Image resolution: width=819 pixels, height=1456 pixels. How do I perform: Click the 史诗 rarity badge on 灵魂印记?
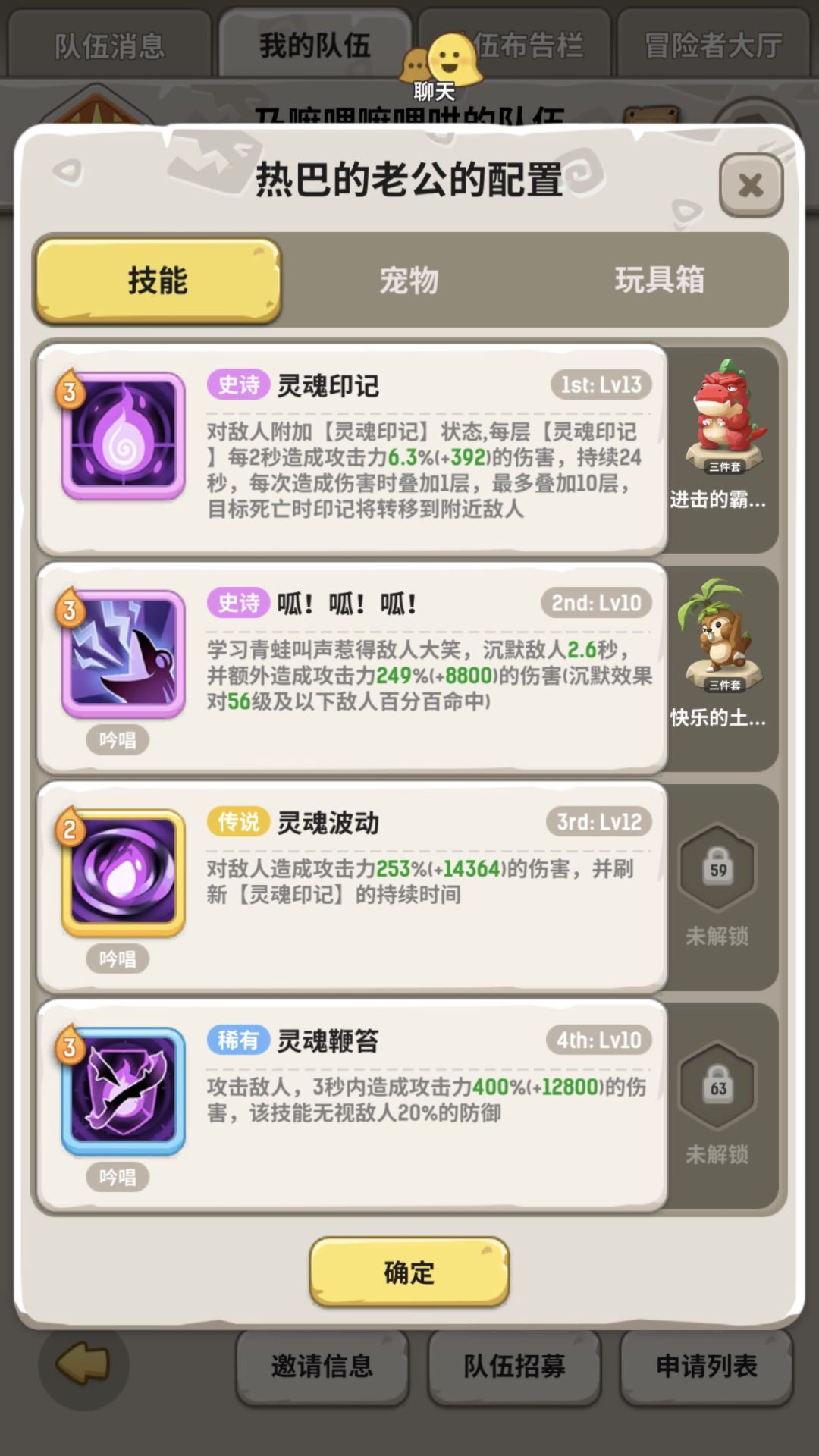[237, 385]
